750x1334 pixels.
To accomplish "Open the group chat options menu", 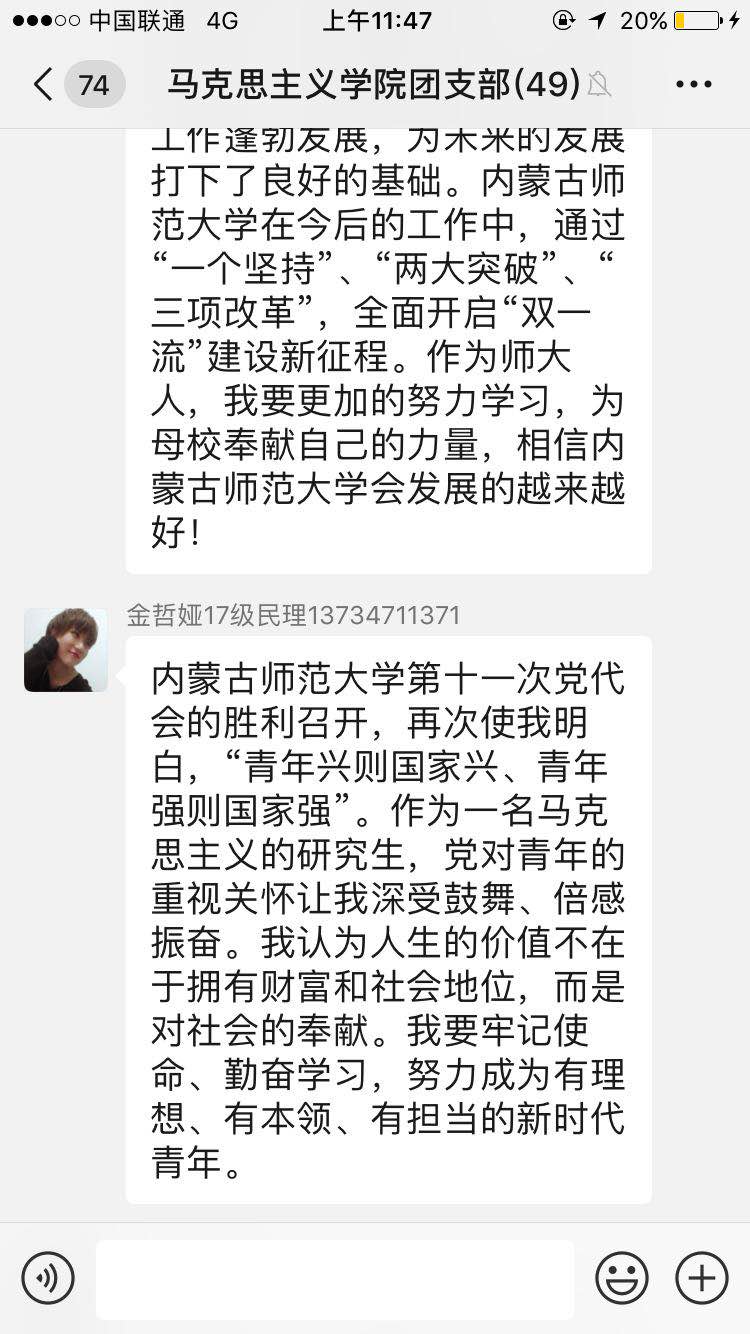I will point(693,85).
